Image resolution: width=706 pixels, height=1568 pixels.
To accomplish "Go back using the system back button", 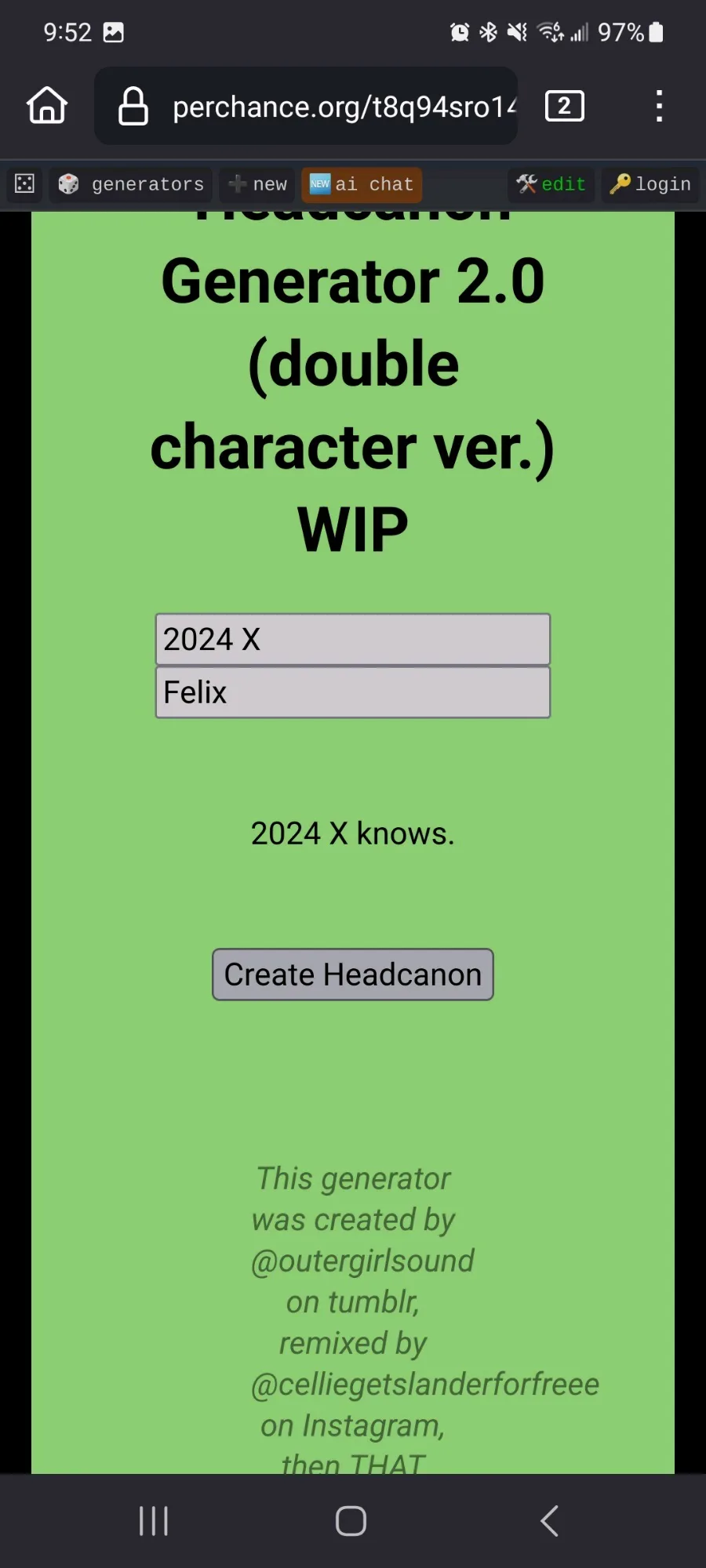I will [550, 1521].
